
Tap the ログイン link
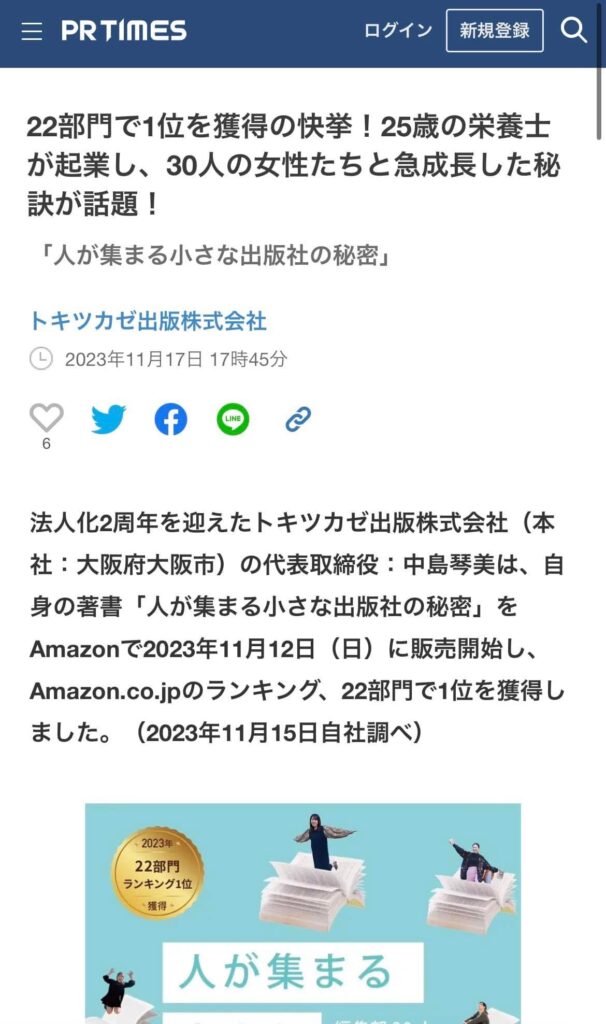398,31
